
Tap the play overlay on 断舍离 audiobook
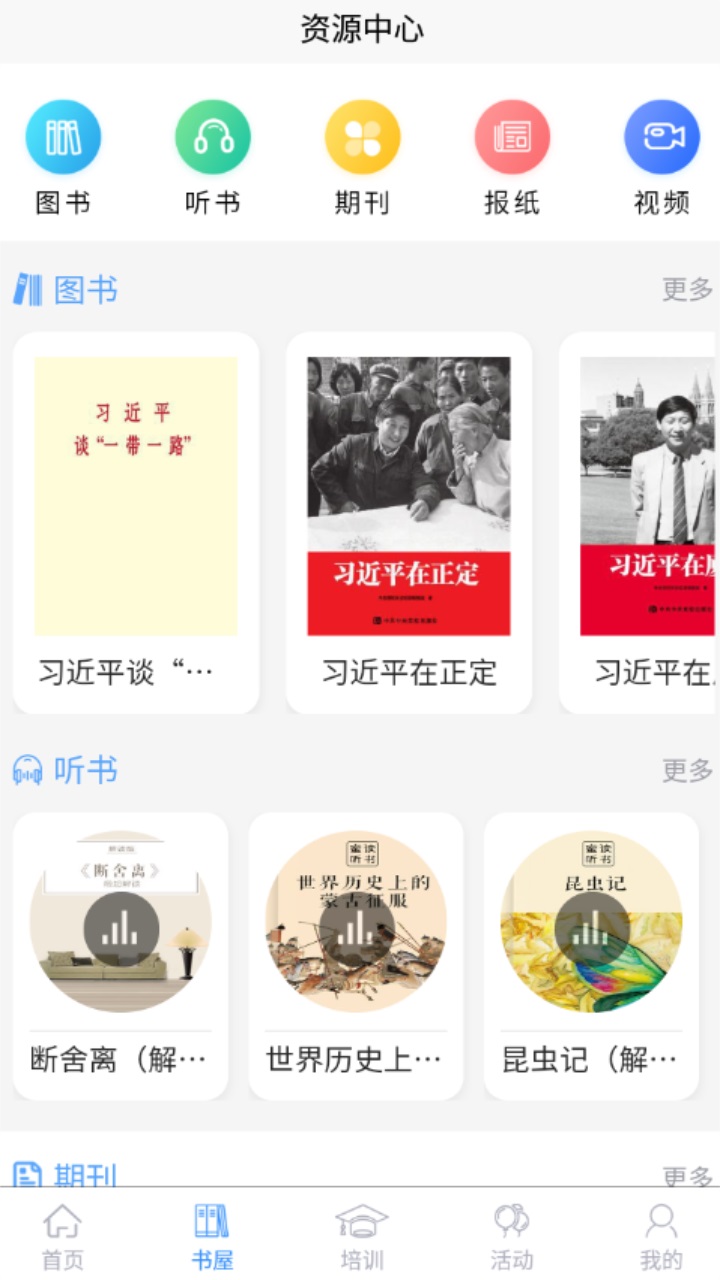(120, 928)
